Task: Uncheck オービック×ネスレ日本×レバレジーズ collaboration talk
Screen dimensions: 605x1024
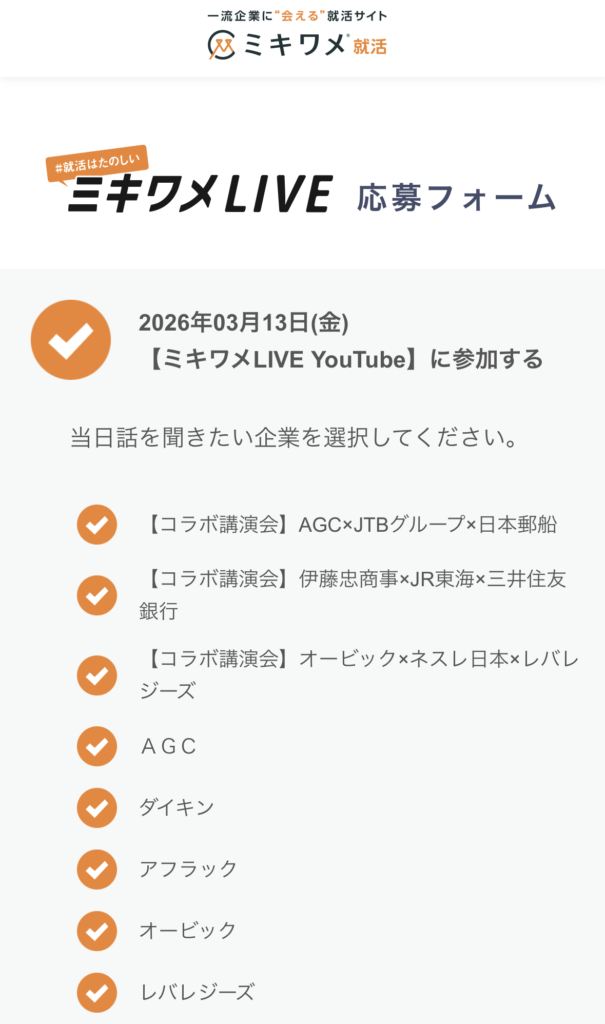Action: coord(97,675)
